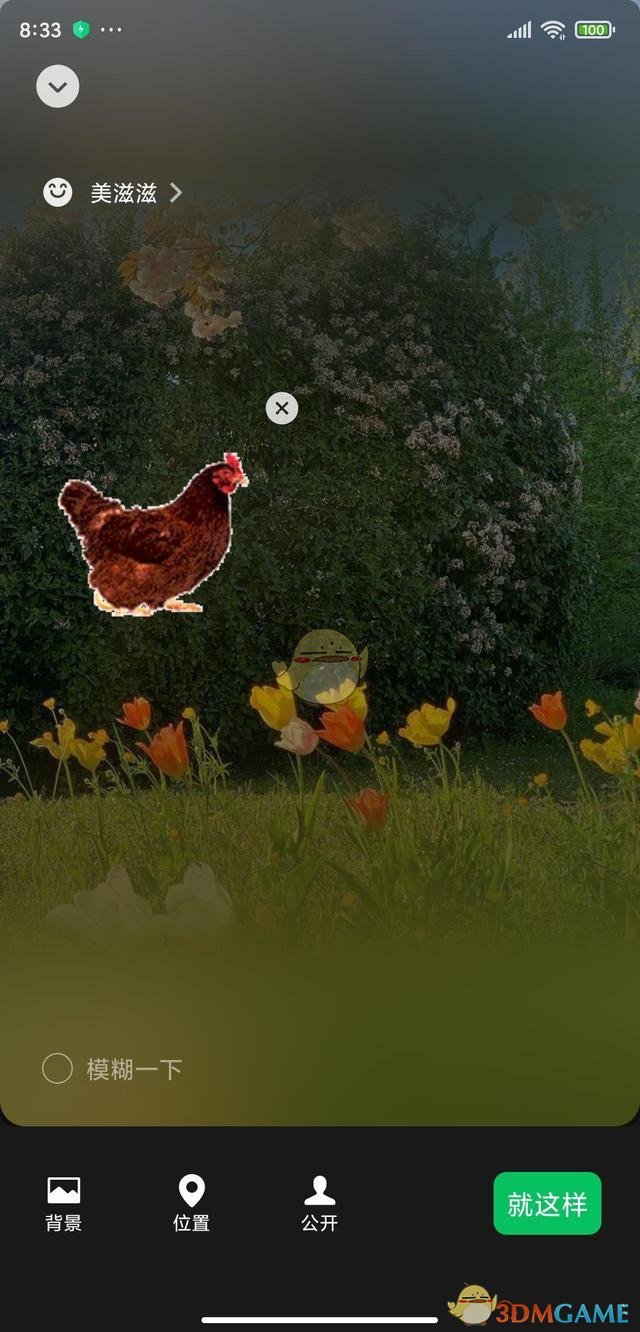The width and height of the screenshot is (640, 1332).
Task: Open the 美滋滋 status selector
Action: coord(113,193)
